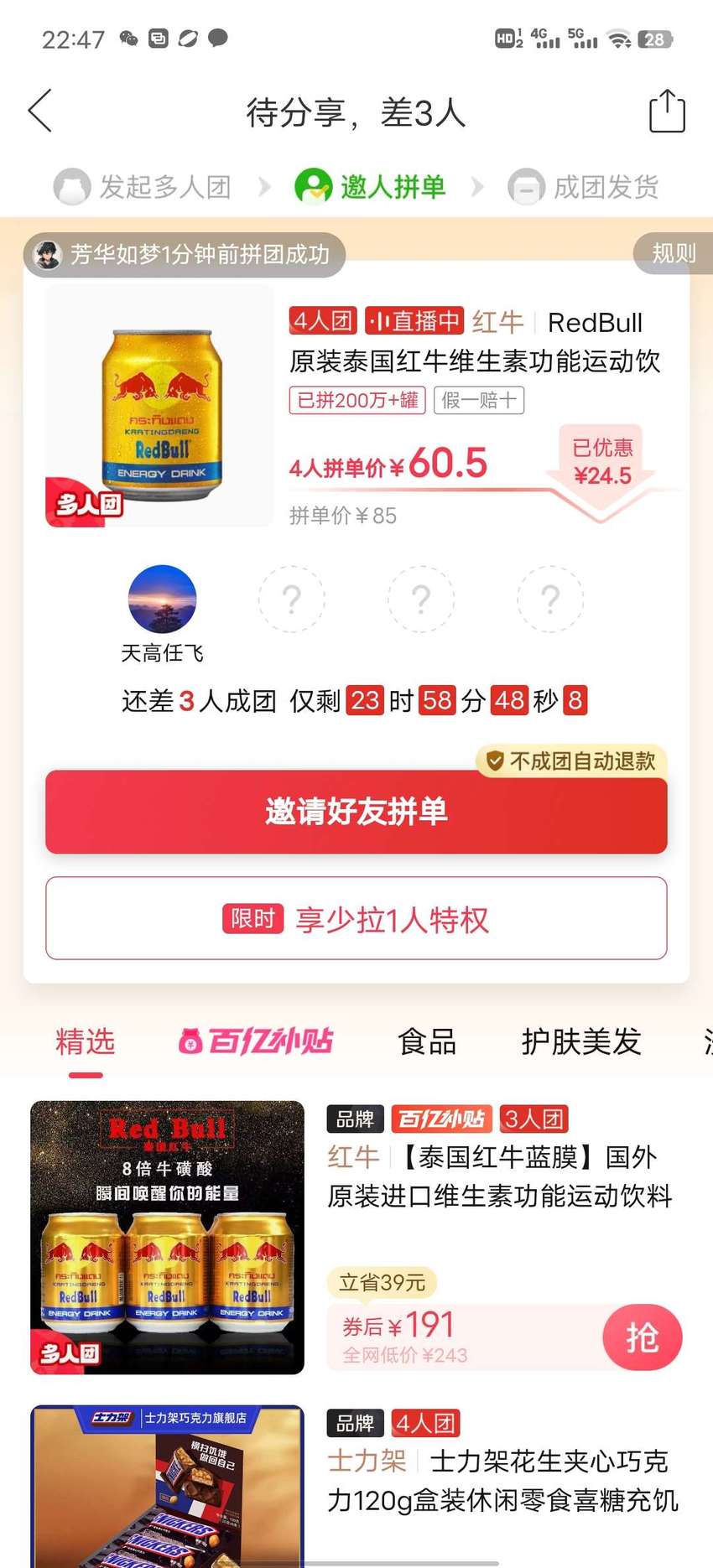Tap 享少拉1人特权 limited-time button

coord(356,919)
